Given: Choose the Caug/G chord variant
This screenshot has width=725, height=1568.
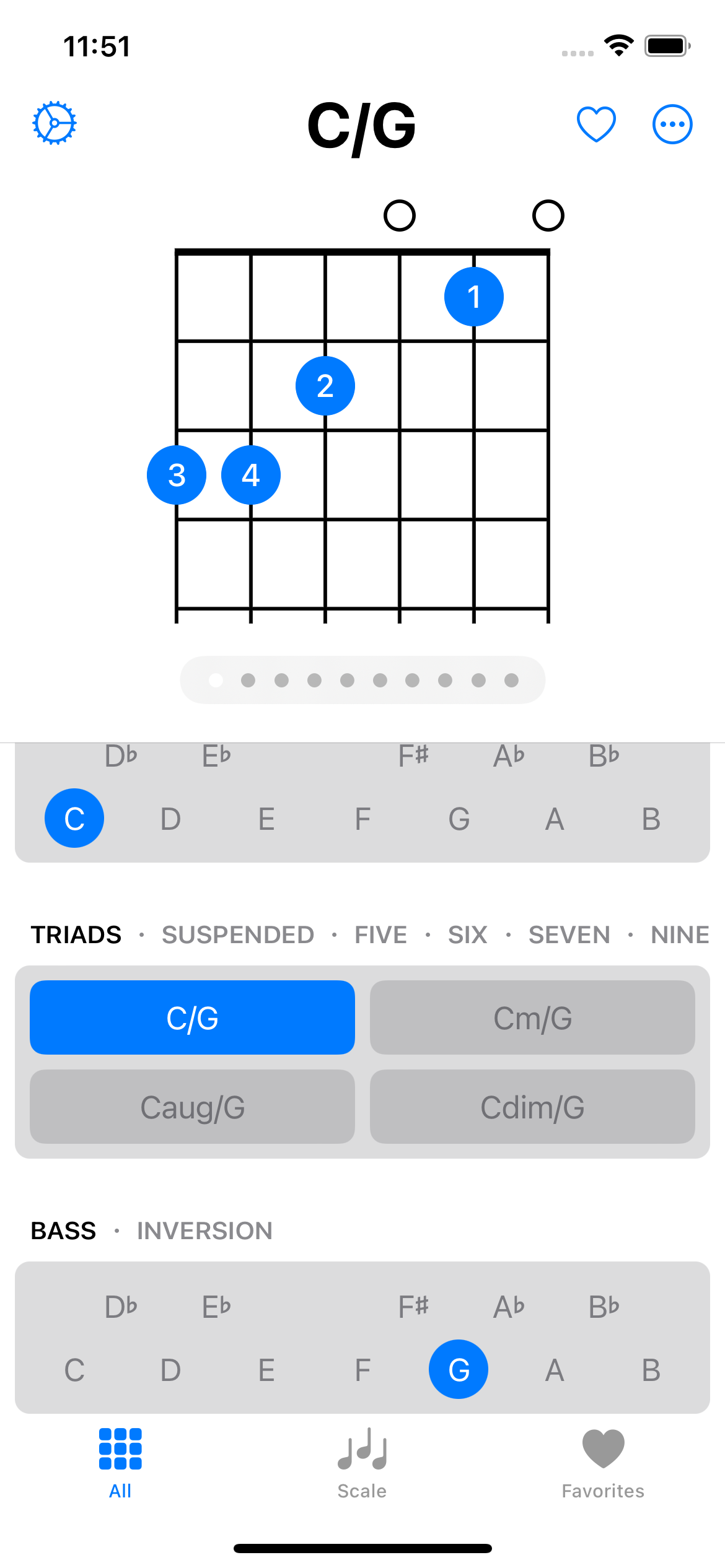Looking at the screenshot, I should [x=192, y=1107].
